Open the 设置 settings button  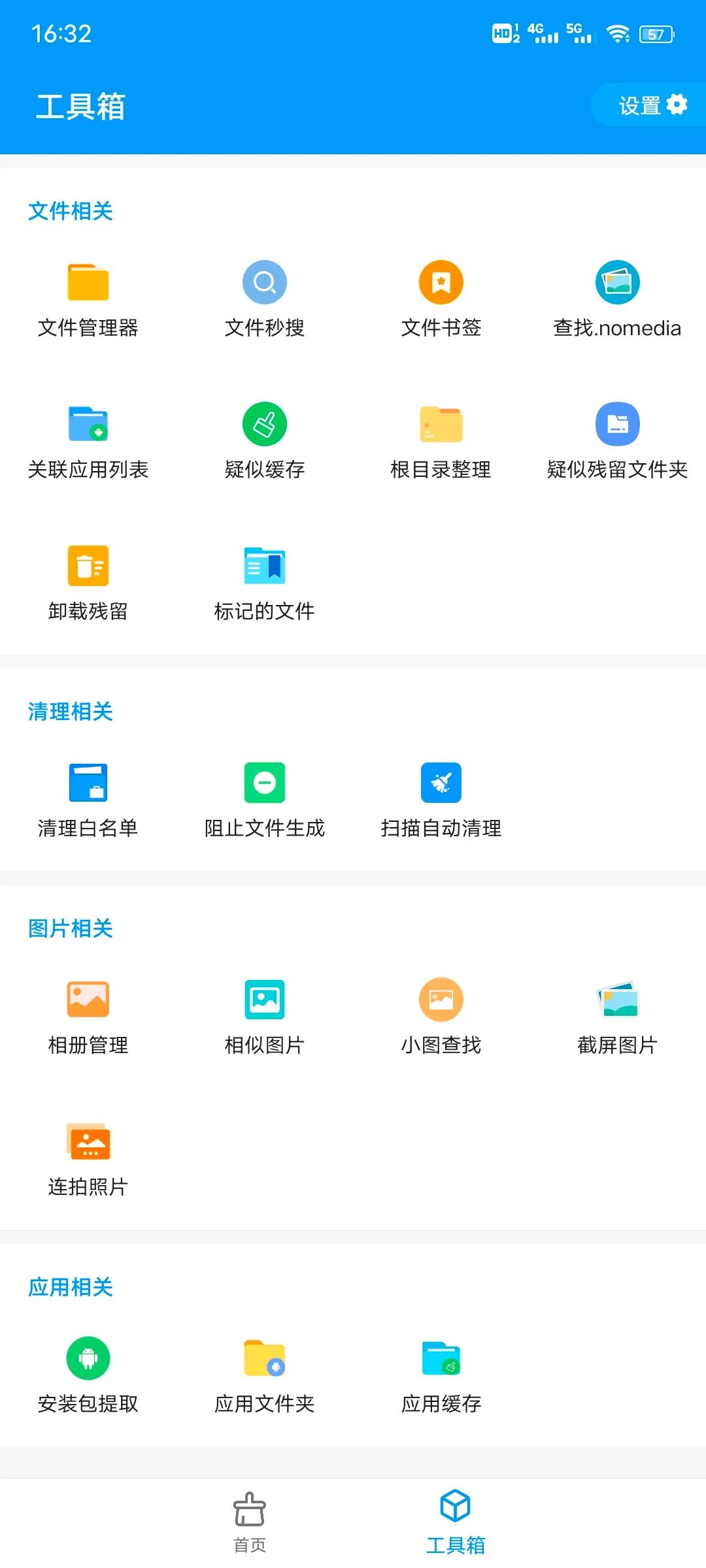point(648,105)
